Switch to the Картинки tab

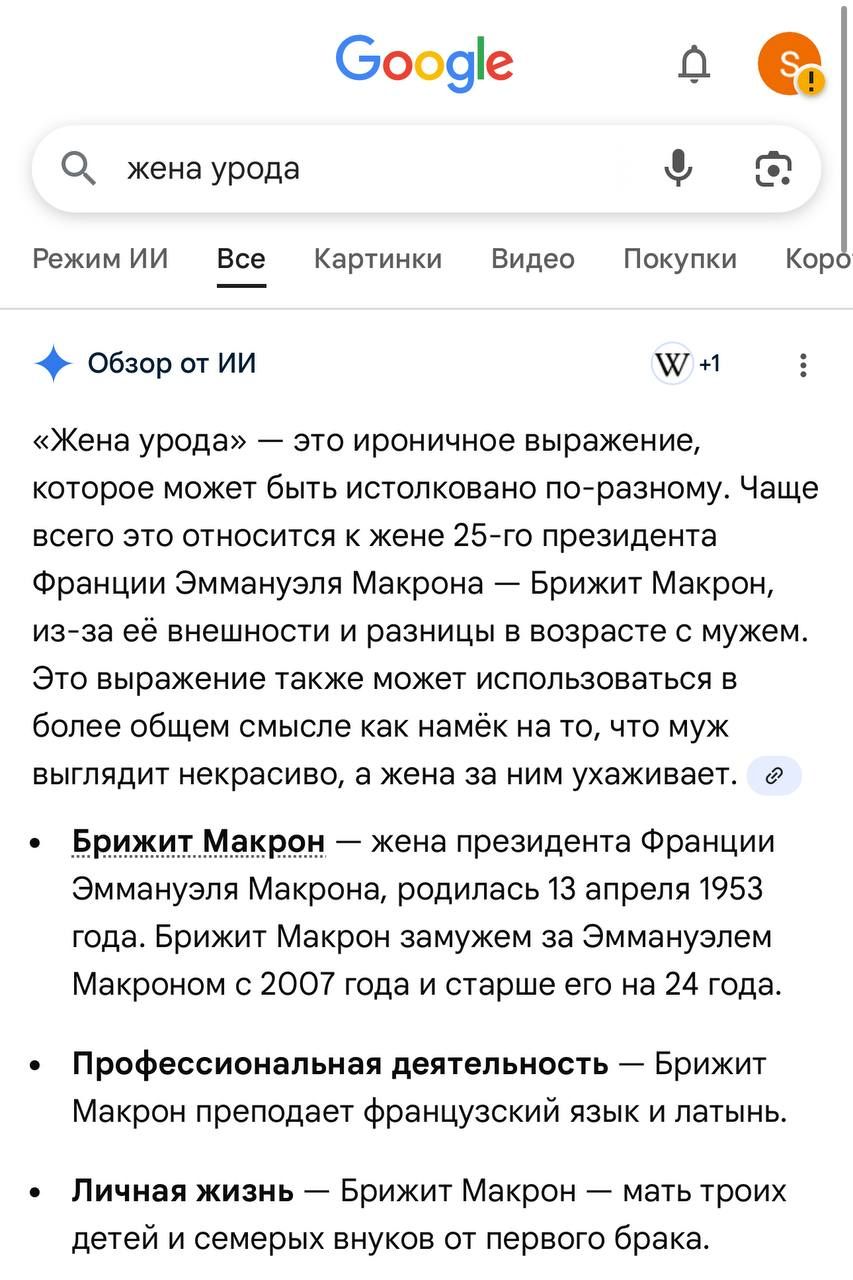click(x=377, y=258)
